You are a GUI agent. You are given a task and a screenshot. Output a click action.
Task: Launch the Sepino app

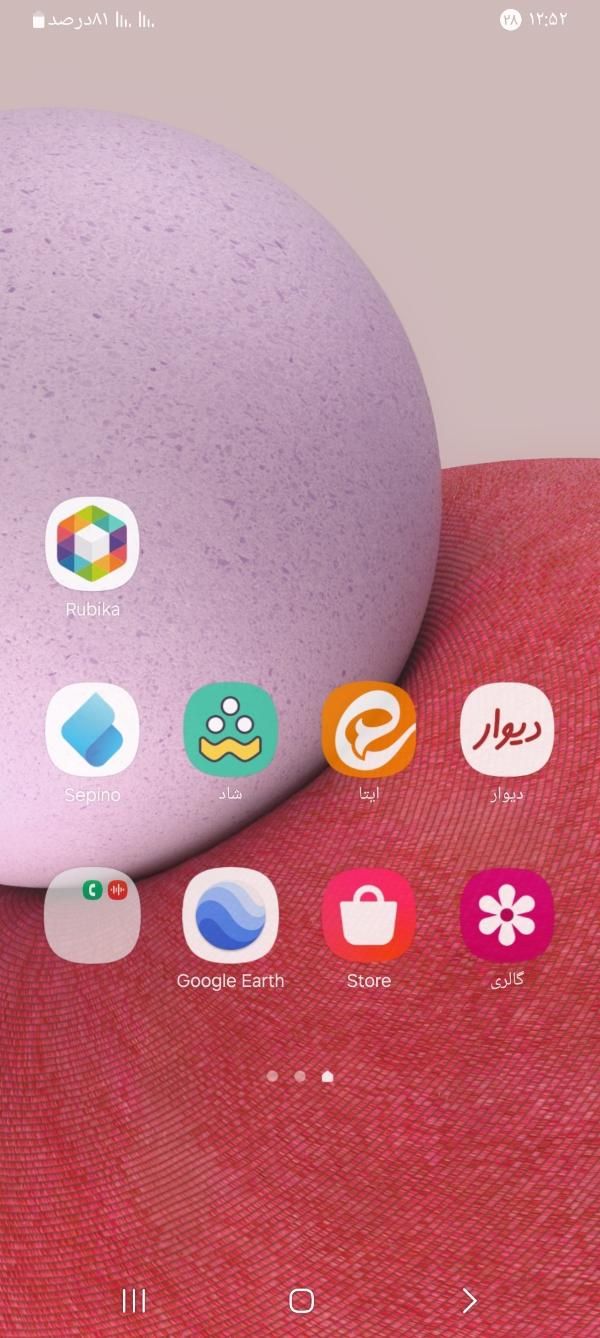pyautogui.click(x=92, y=730)
